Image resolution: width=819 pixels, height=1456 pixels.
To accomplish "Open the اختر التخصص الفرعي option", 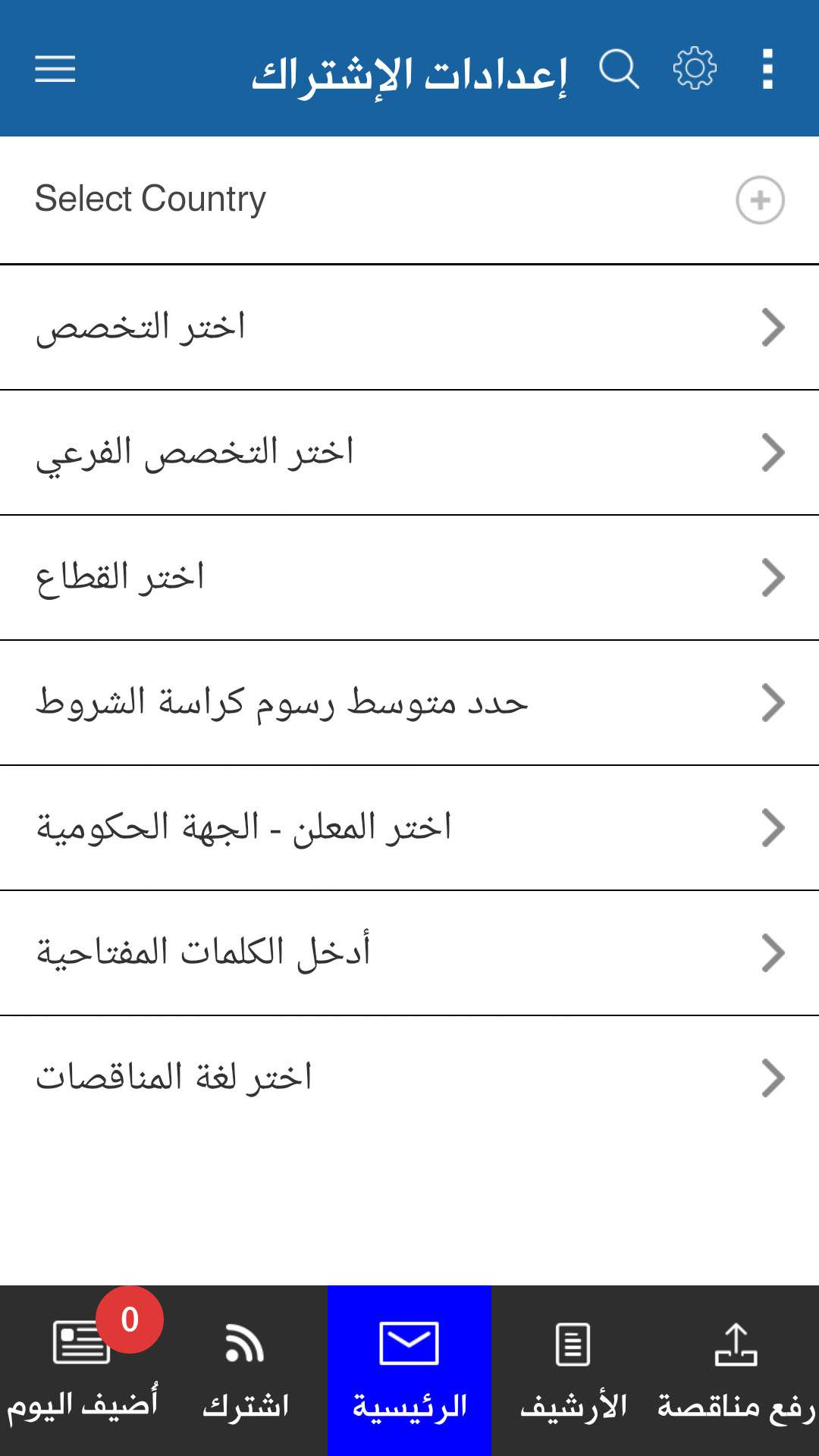I will 409,453.
